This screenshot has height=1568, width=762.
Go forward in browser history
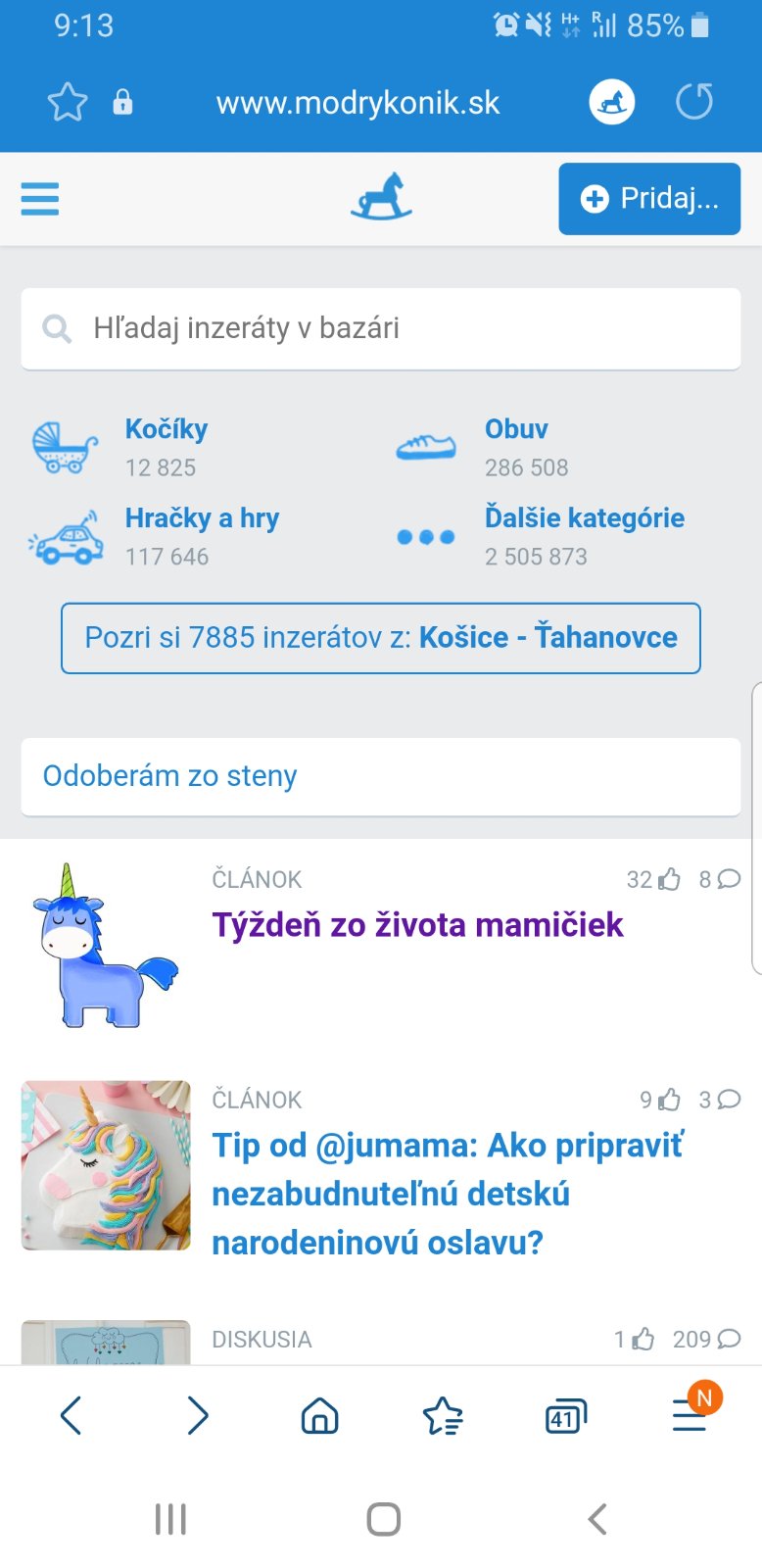(198, 1416)
